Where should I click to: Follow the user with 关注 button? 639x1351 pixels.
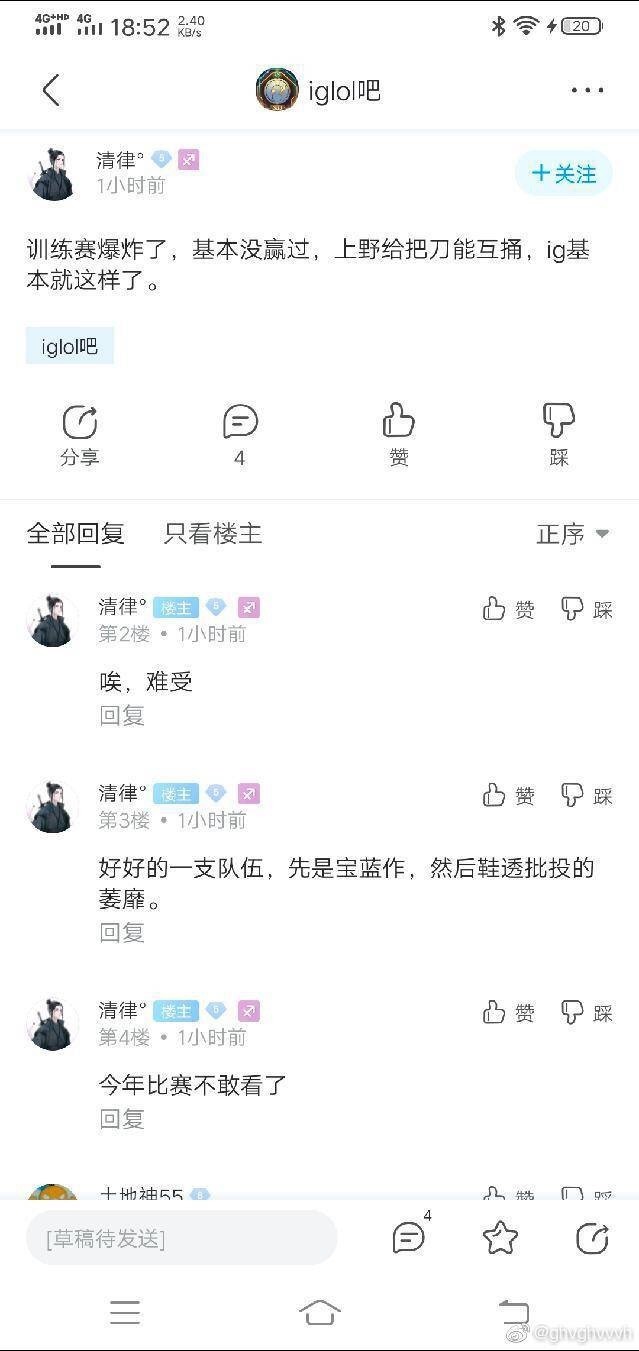coord(564,174)
